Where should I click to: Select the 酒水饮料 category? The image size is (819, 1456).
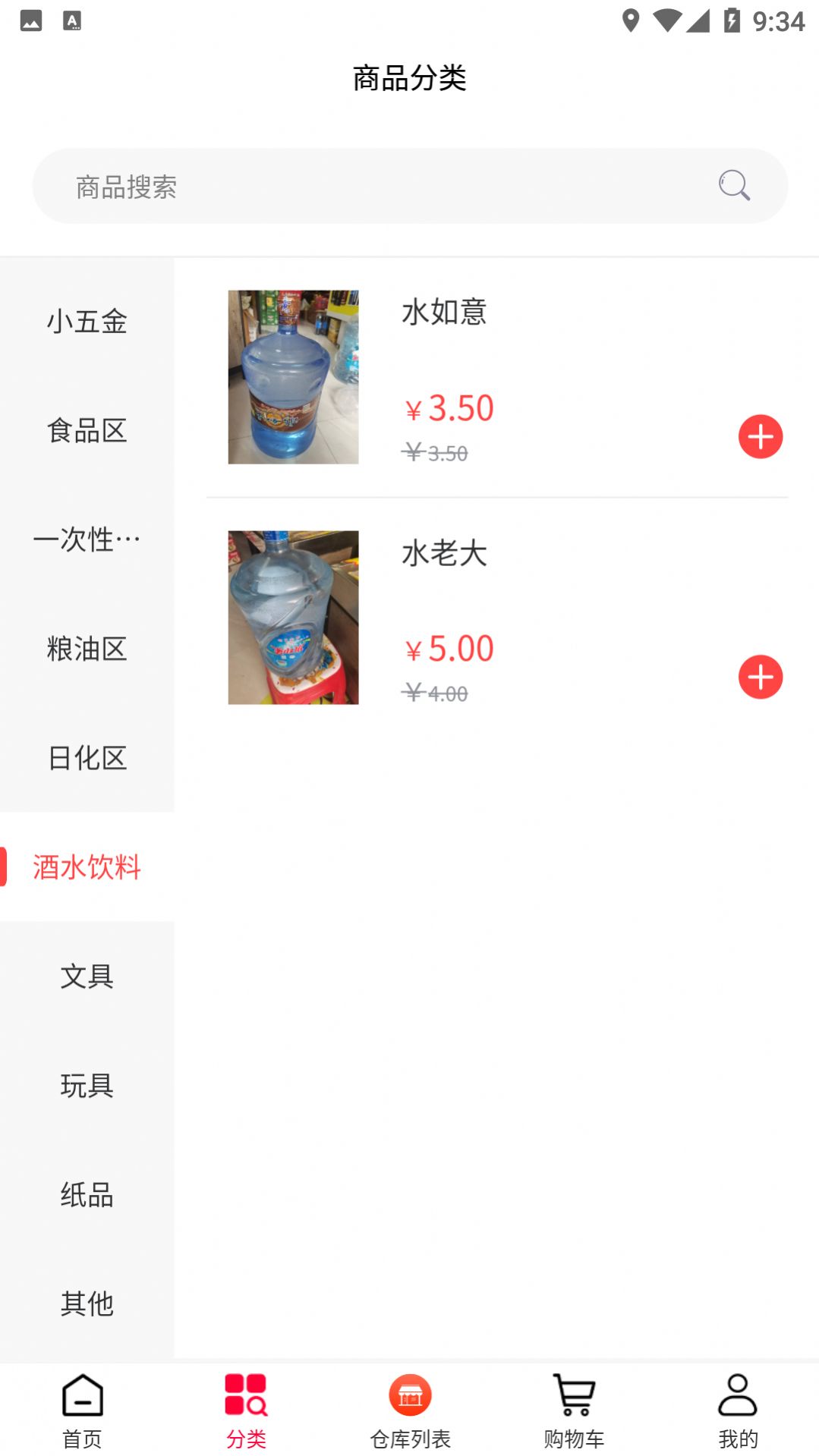[x=87, y=867]
